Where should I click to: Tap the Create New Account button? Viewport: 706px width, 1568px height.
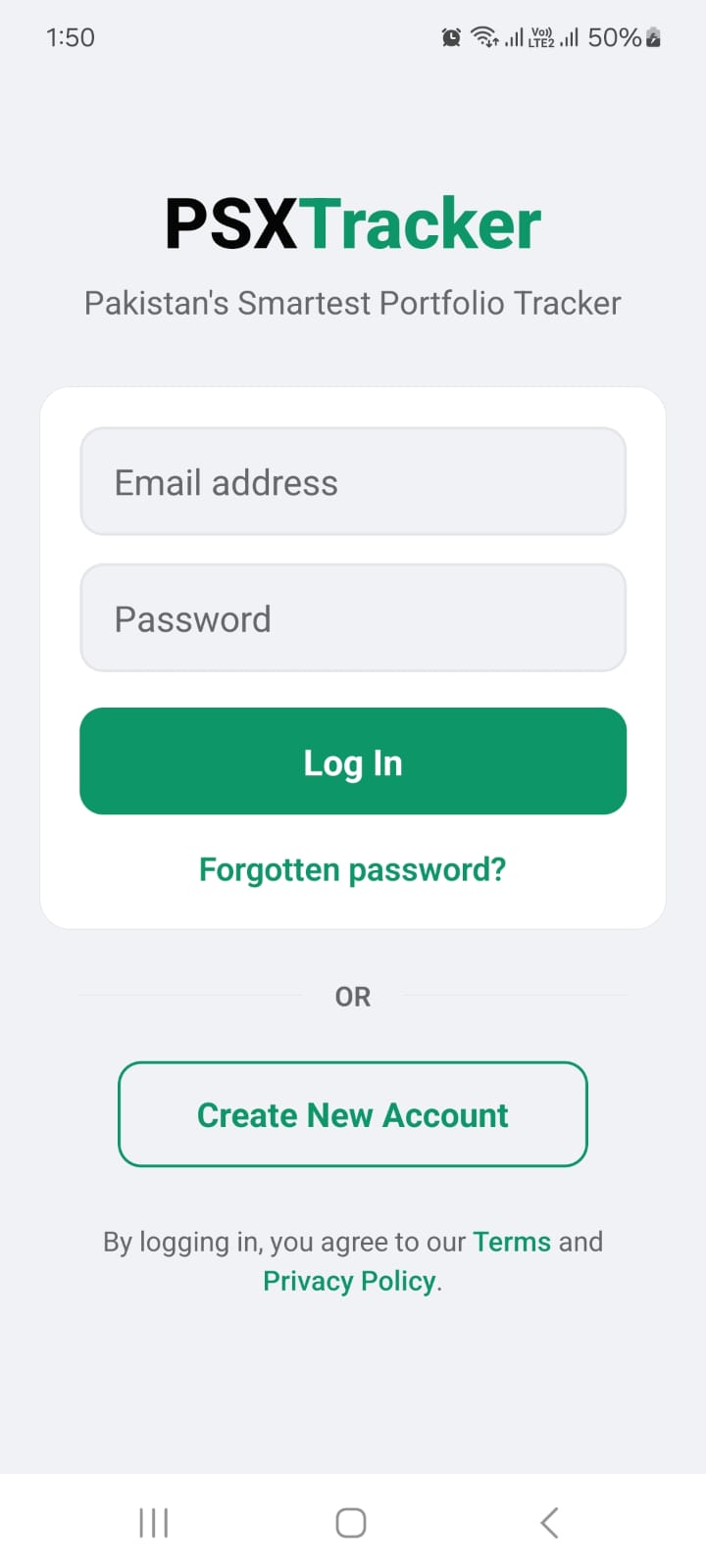[353, 1114]
